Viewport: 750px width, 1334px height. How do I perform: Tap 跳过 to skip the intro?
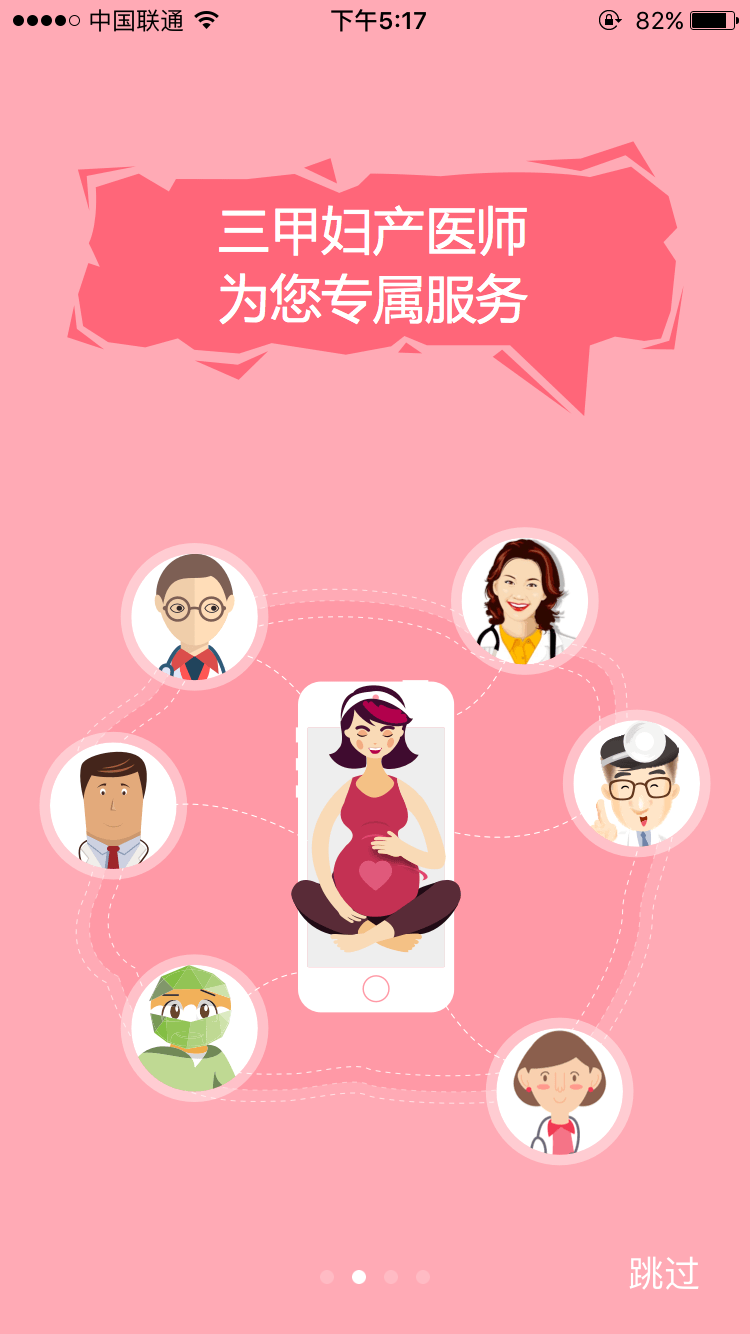[663, 1274]
